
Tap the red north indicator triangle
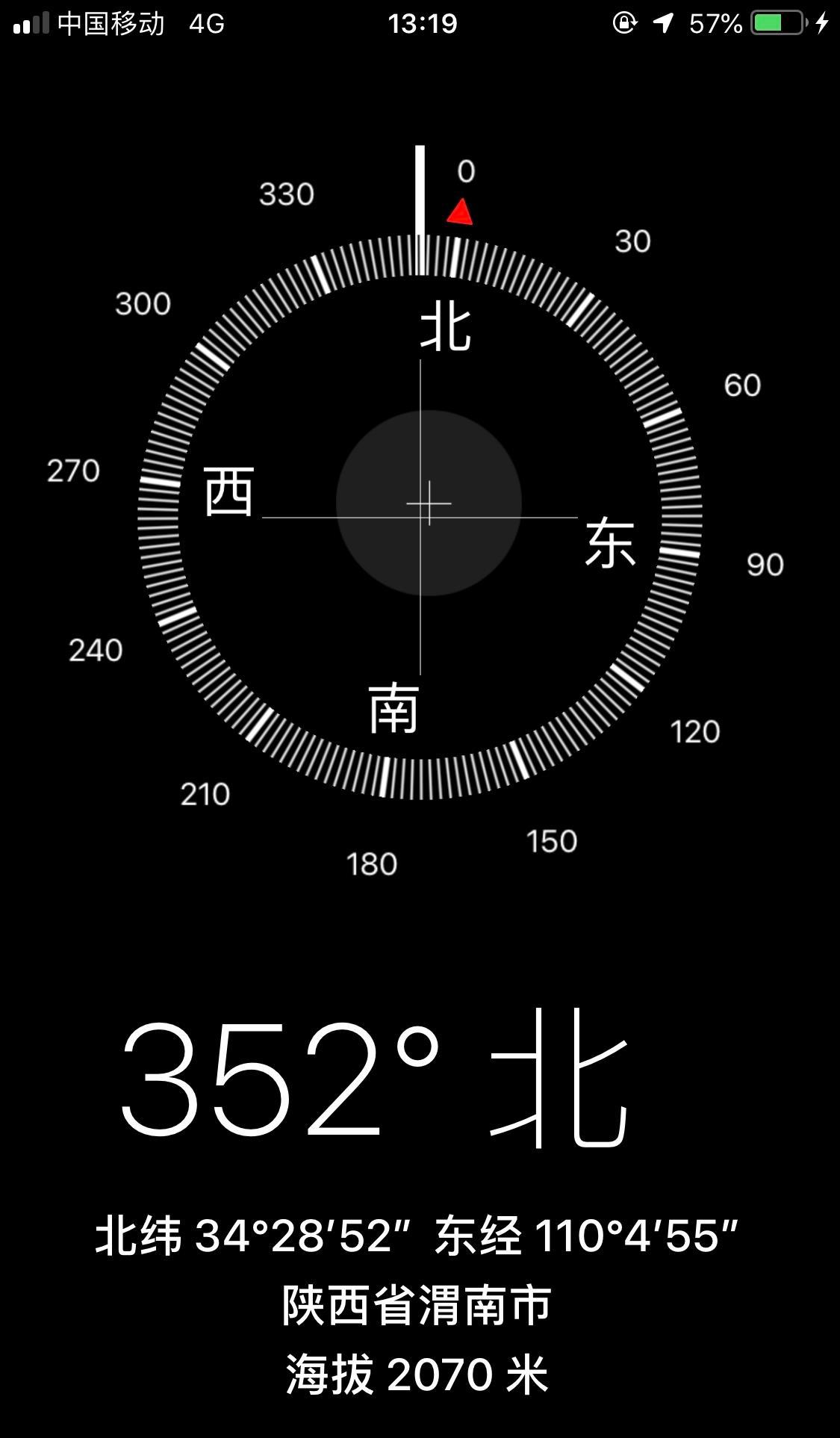[461, 212]
